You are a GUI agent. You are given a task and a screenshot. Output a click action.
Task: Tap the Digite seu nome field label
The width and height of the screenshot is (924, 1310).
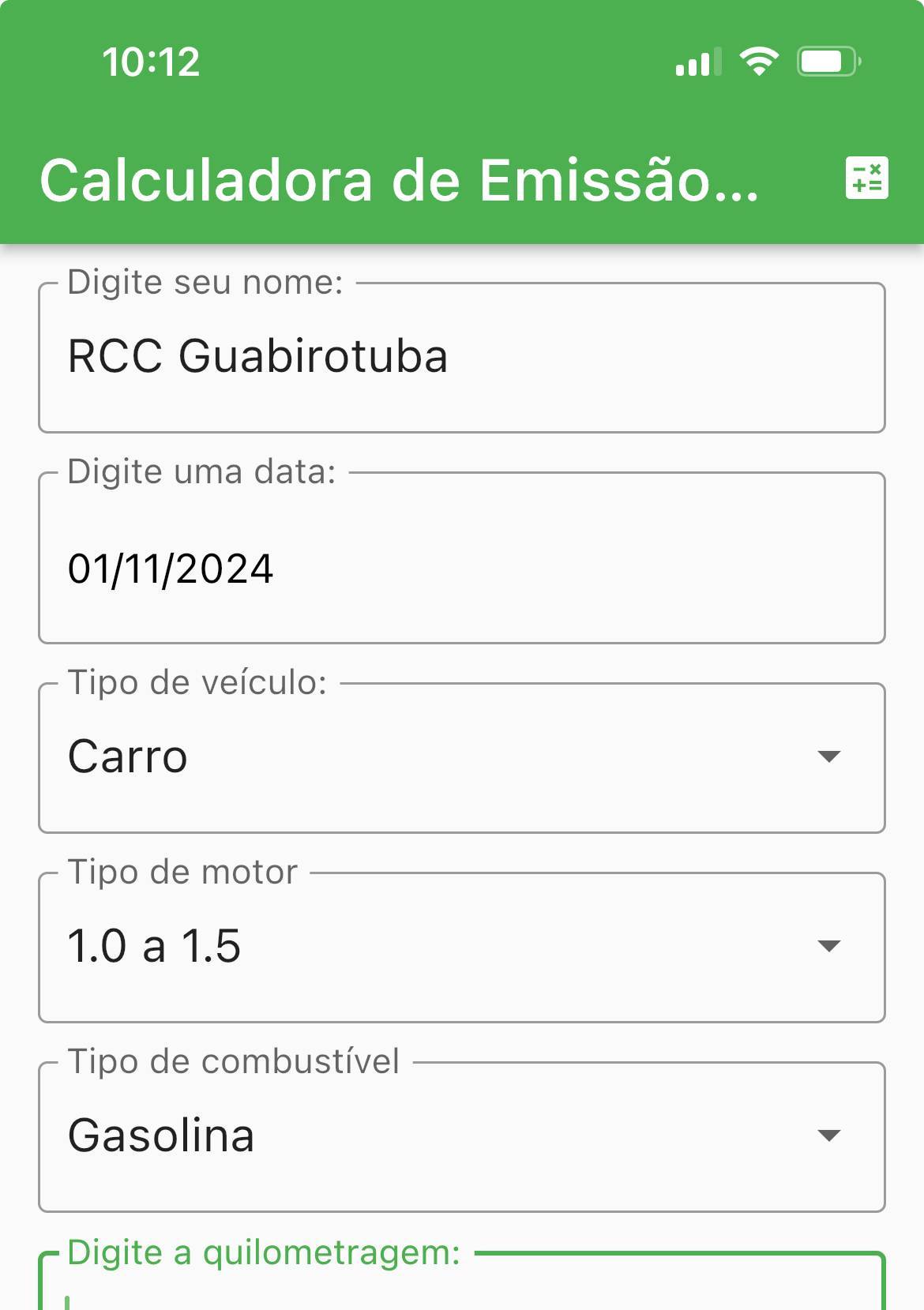[204, 281]
